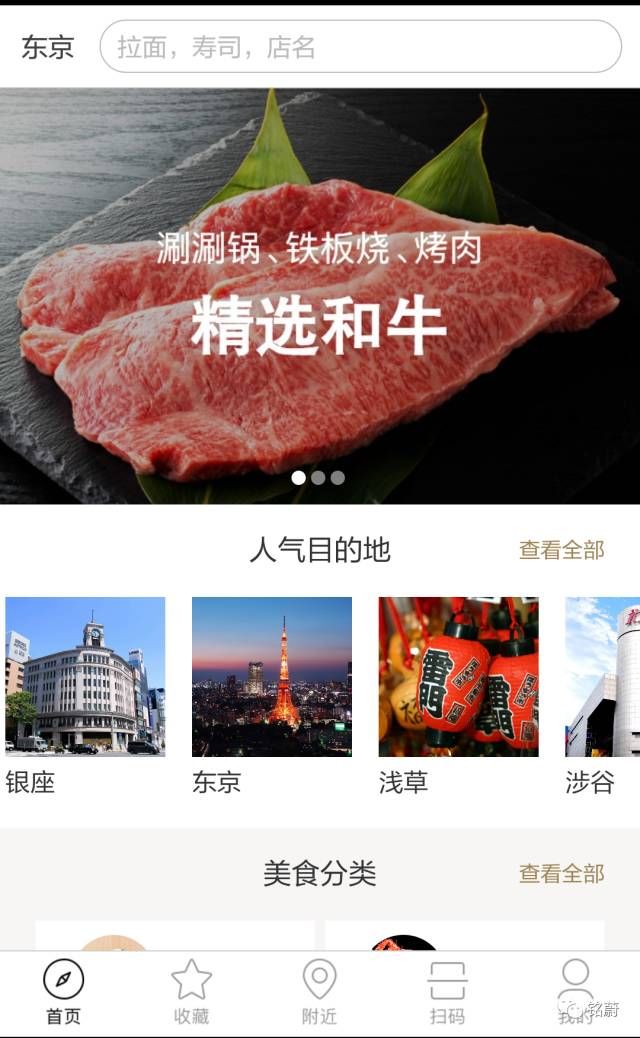View all food categories (美食分类)
The image size is (640, 1038).
coord(561,873)
